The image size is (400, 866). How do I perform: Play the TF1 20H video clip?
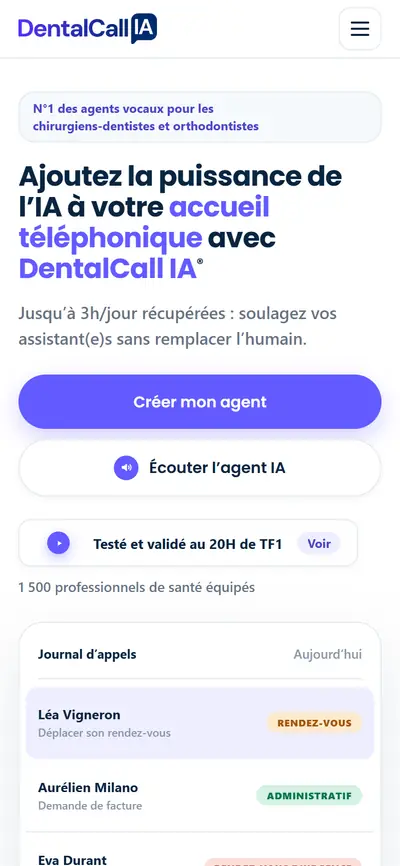[x=59, y=543]
